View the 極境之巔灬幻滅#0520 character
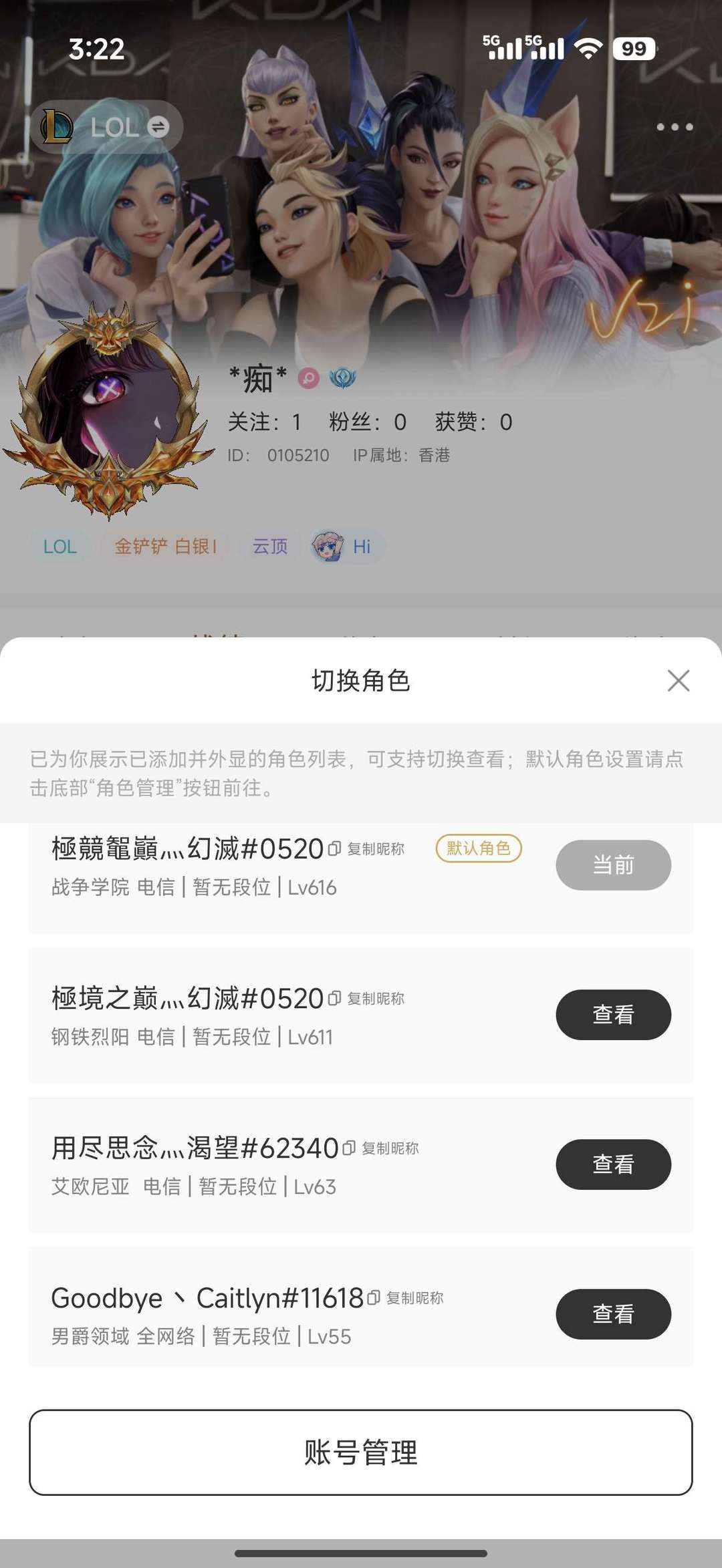Screen dimensions: 722x1568 tap(613, 1014)
